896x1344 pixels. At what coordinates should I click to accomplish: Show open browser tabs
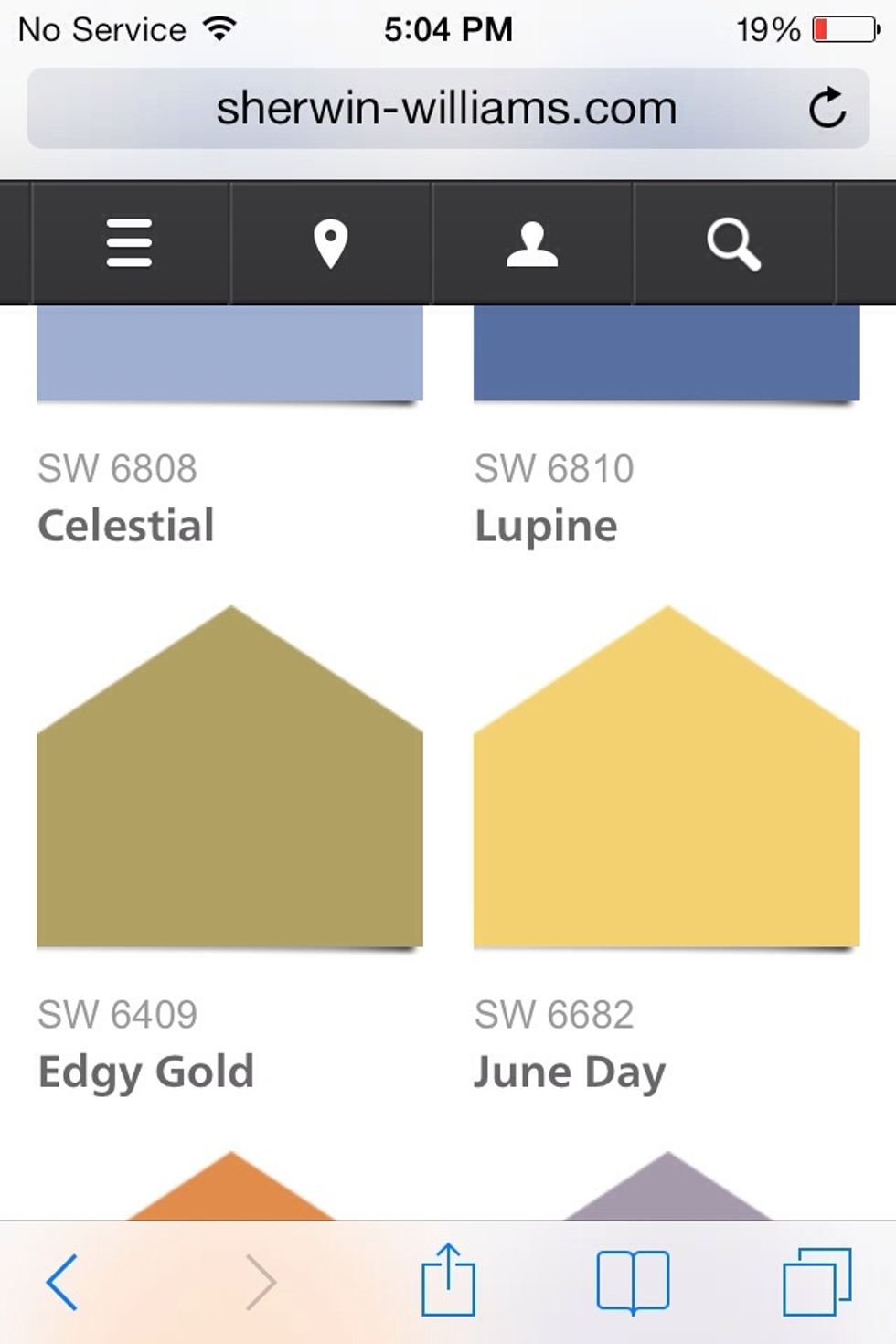pyautogui.click(x=816, y=1282)
